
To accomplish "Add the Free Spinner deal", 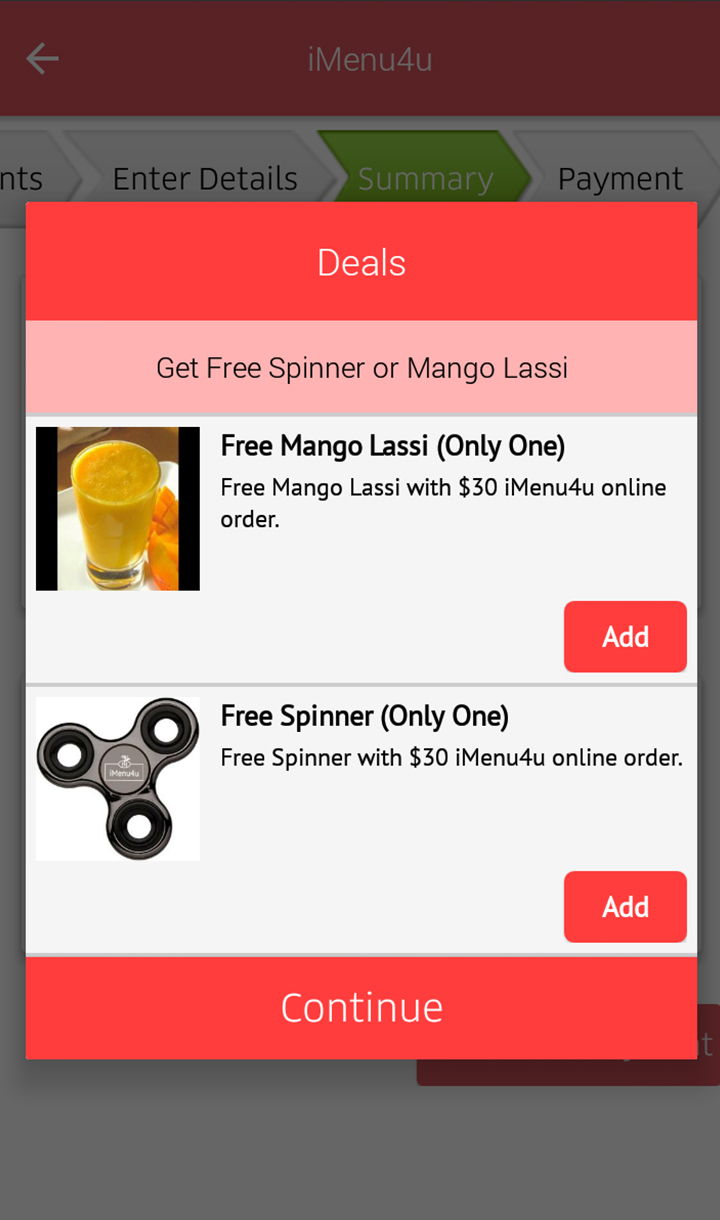I will [625, 907].
